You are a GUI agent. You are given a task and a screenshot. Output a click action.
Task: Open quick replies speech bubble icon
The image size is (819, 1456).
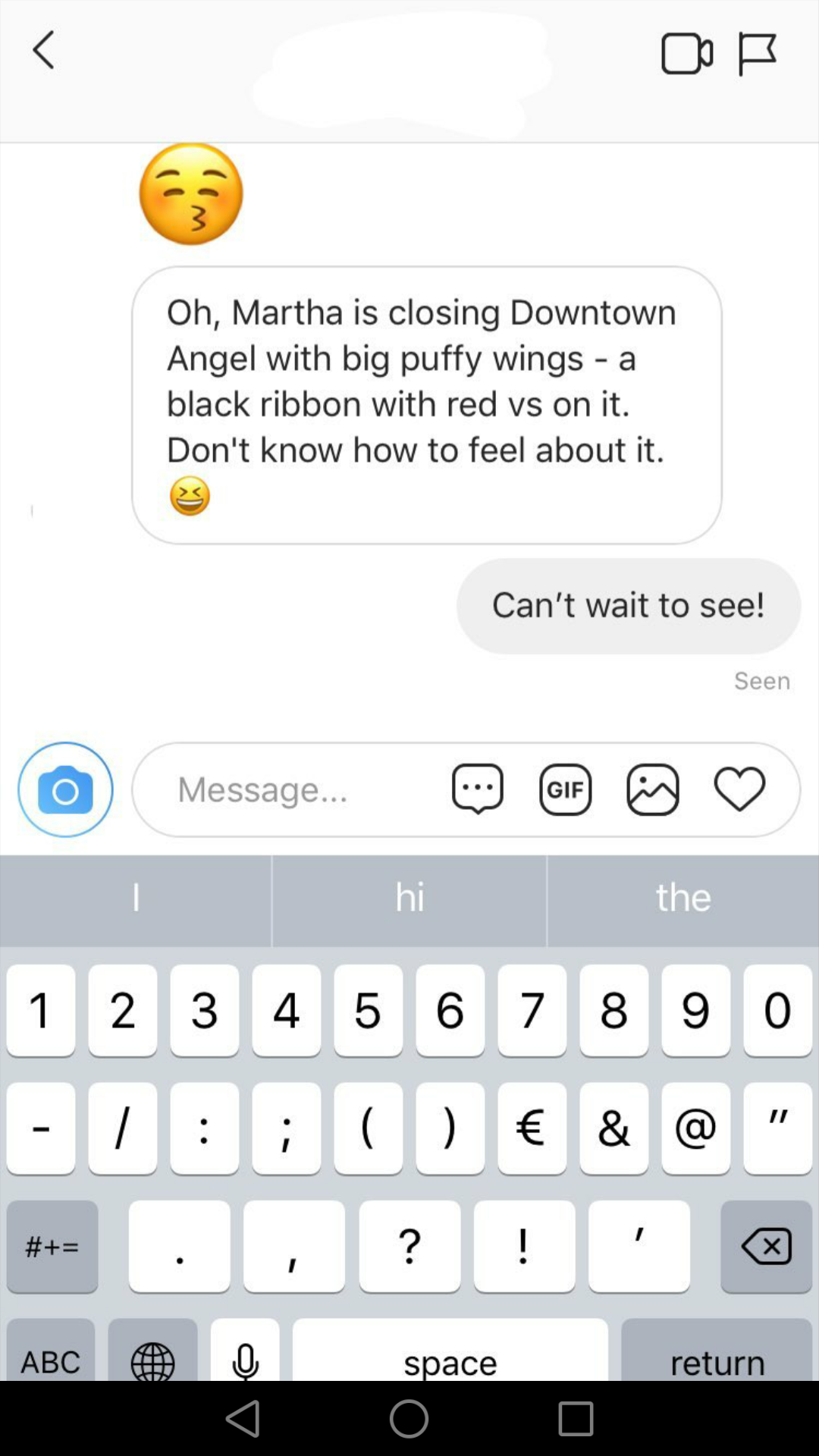[478, 789]
